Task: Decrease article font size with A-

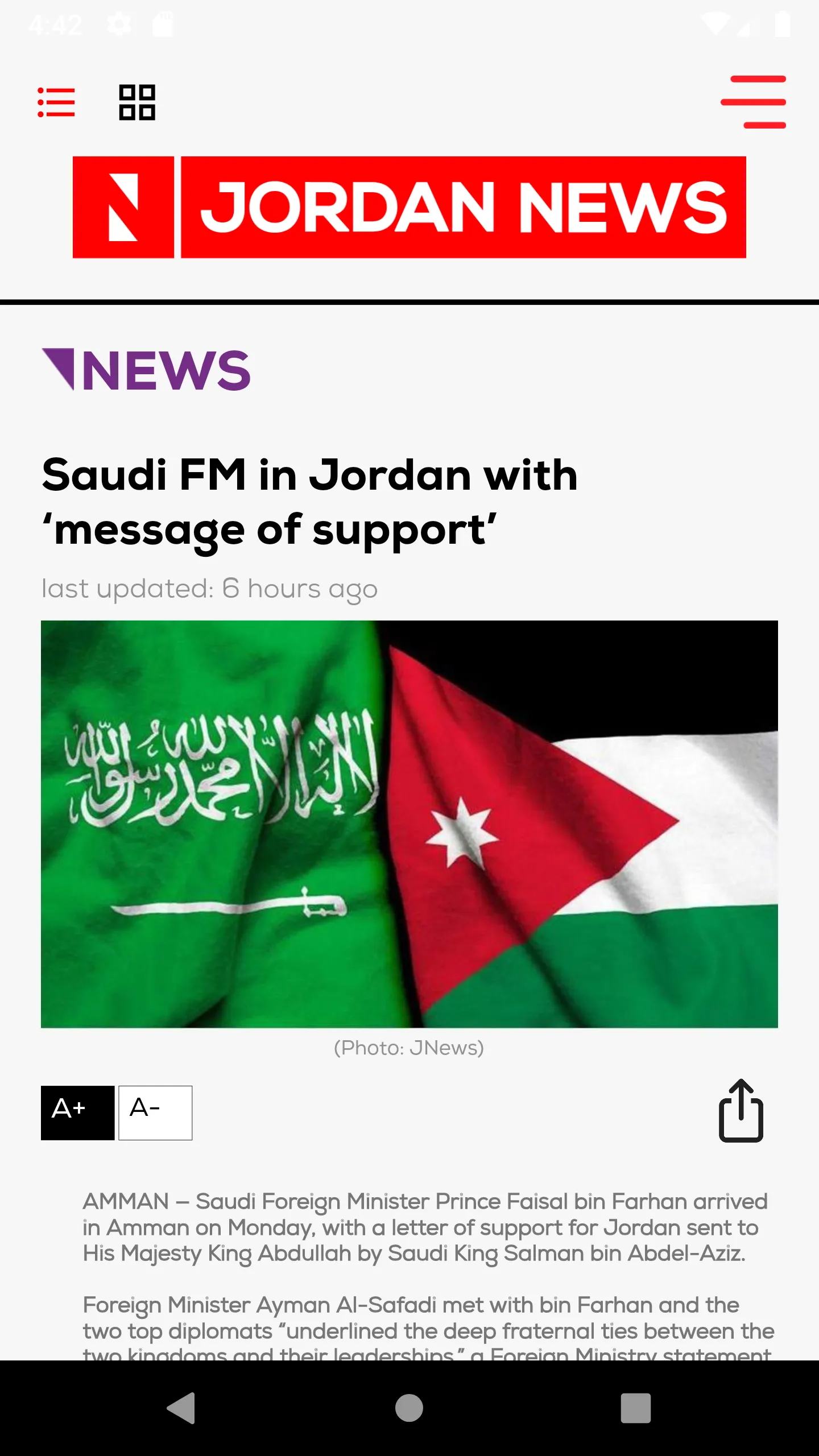Action: 155,1112
